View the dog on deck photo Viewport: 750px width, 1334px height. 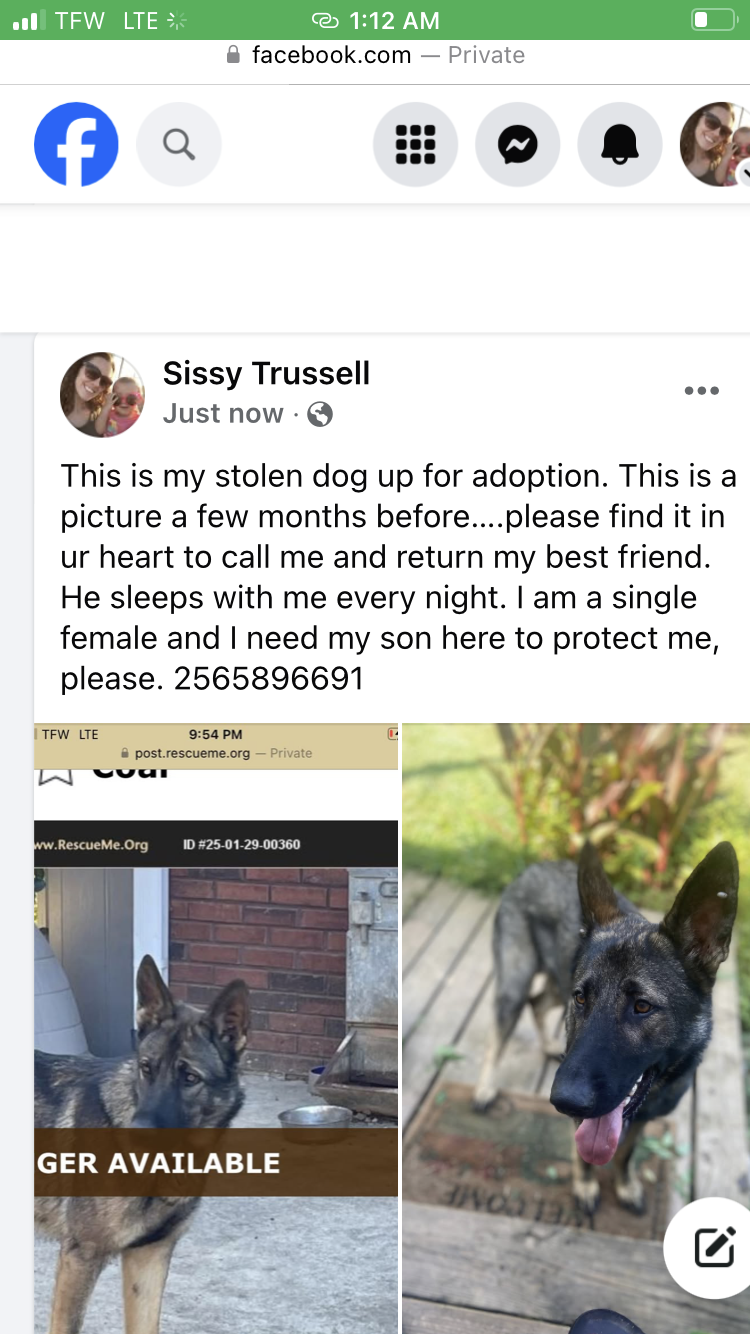[x=576, y=1028]
